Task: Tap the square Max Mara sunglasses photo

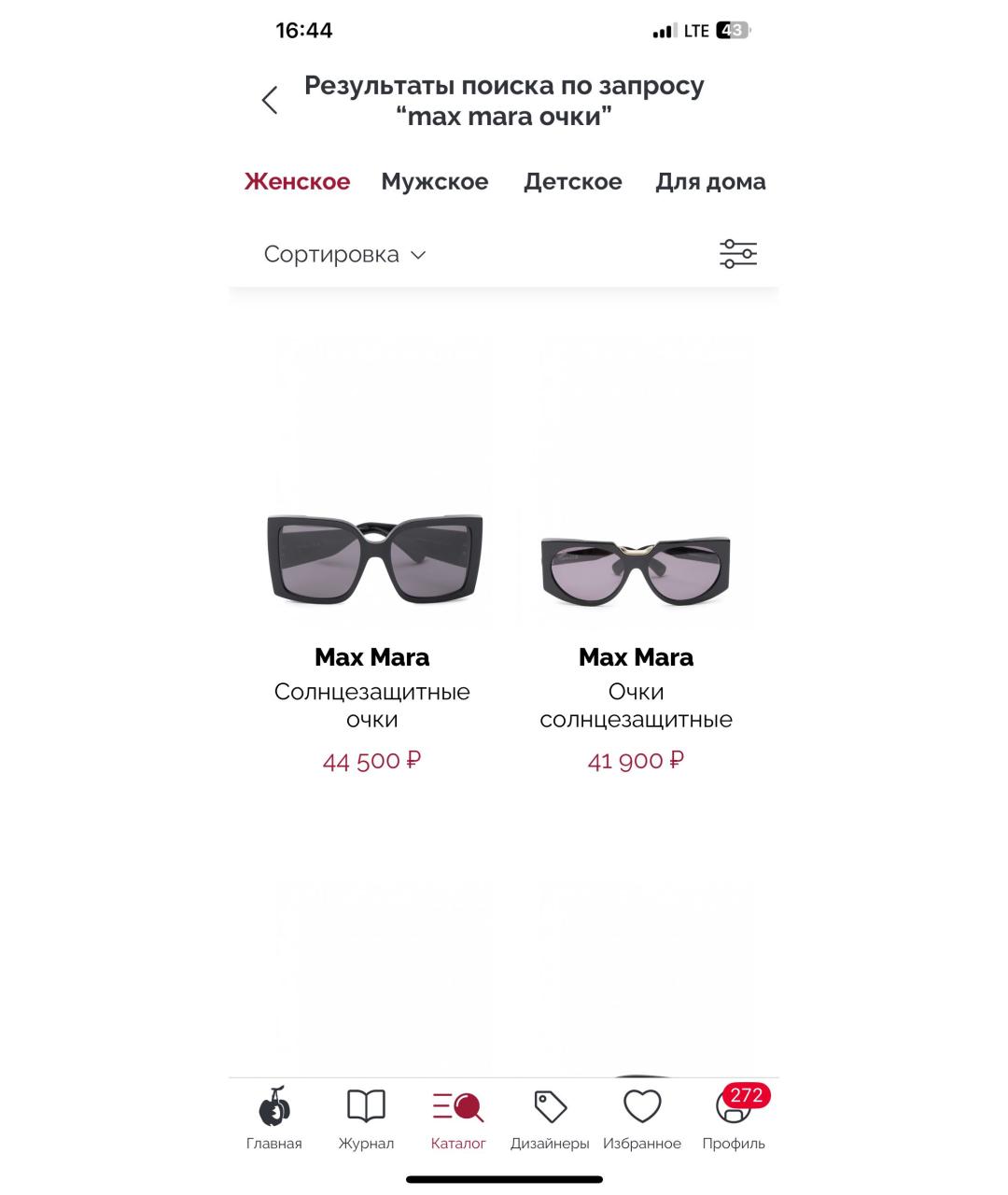Action: coord(371,555)
